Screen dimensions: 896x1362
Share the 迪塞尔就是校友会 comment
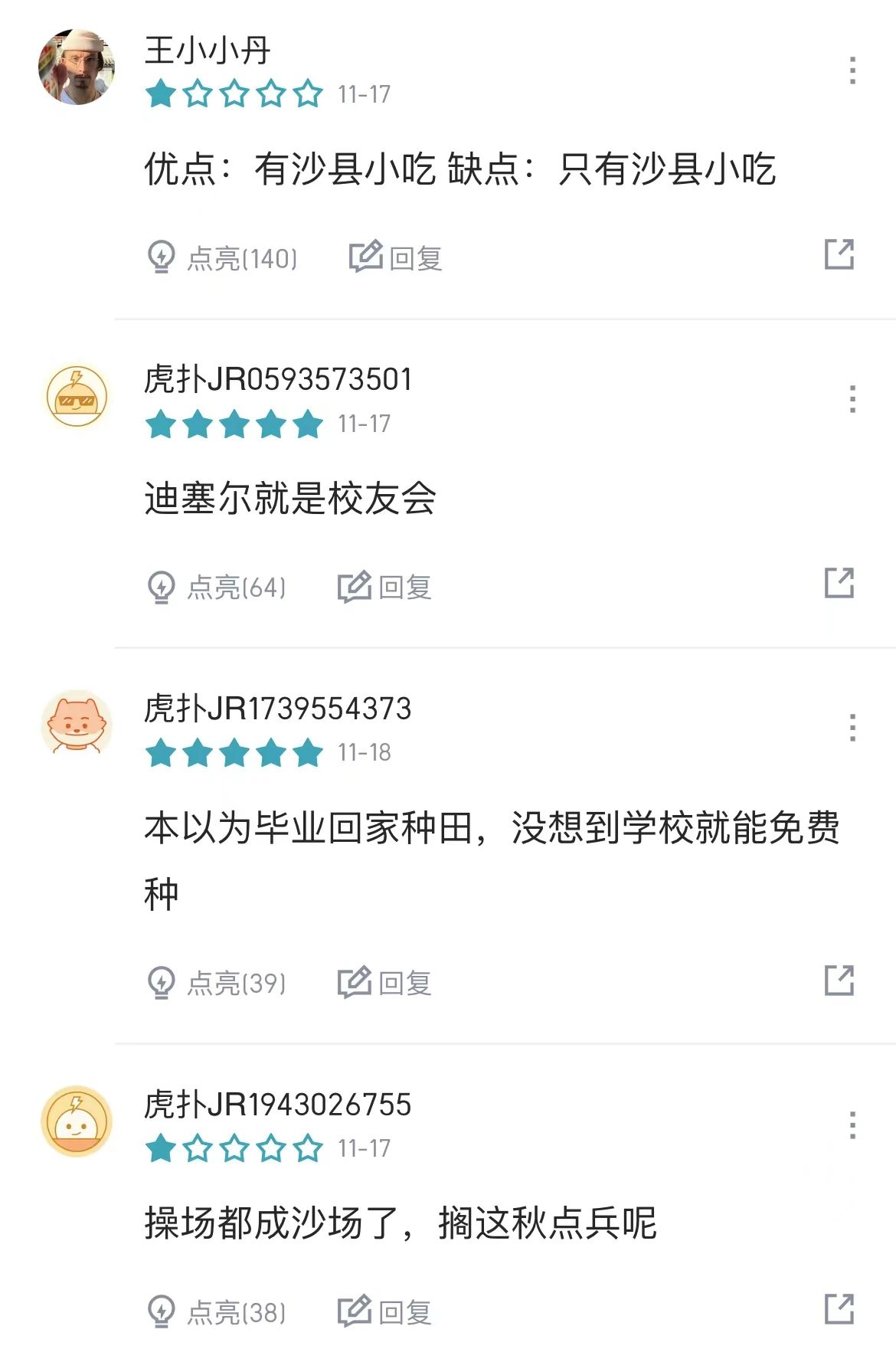pos(839,583)
